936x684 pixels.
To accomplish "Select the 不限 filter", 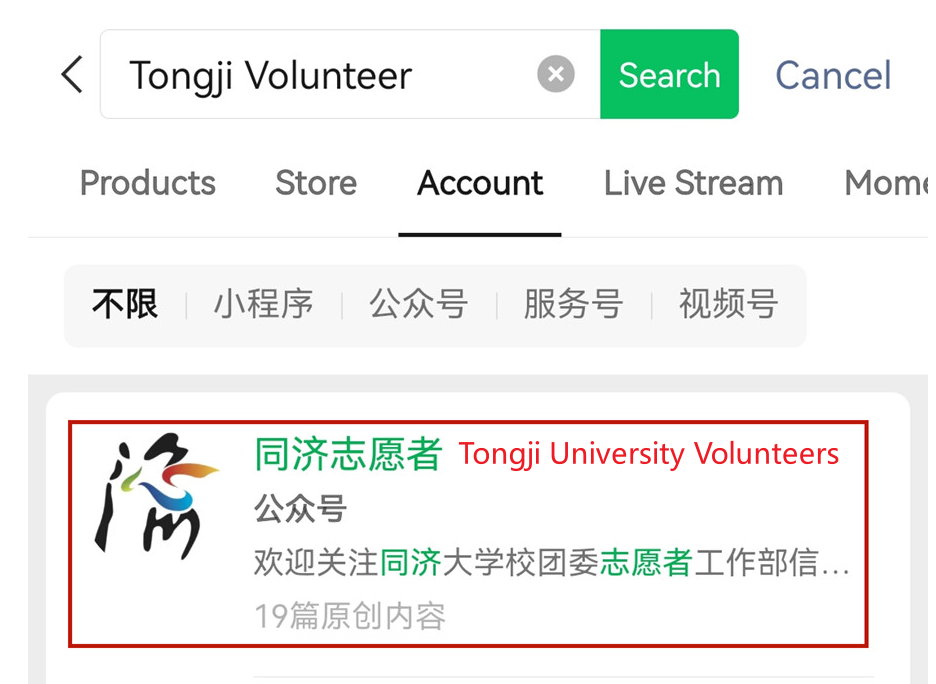I will pyautogui.click(x=125, y=304).
